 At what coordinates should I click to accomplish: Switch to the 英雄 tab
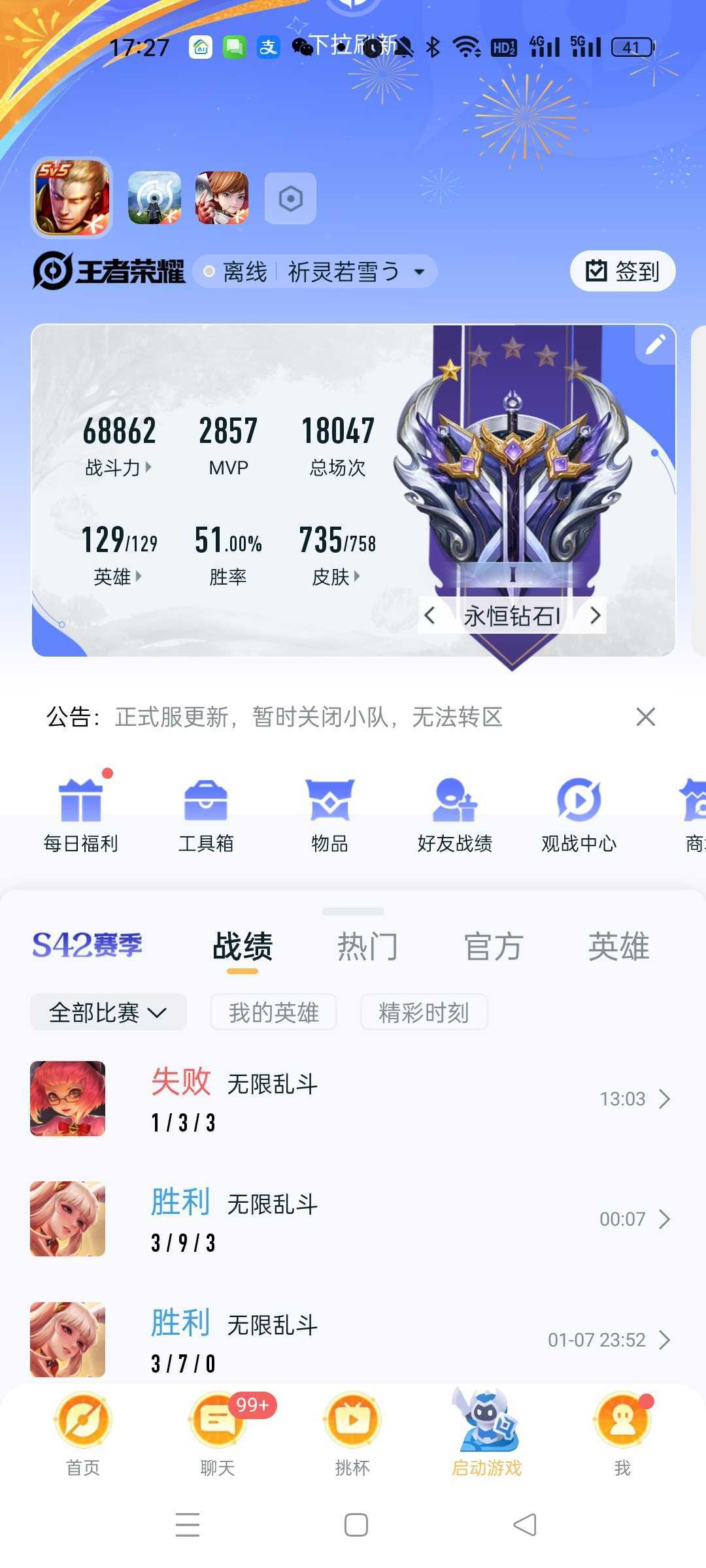tap(618, 946)
